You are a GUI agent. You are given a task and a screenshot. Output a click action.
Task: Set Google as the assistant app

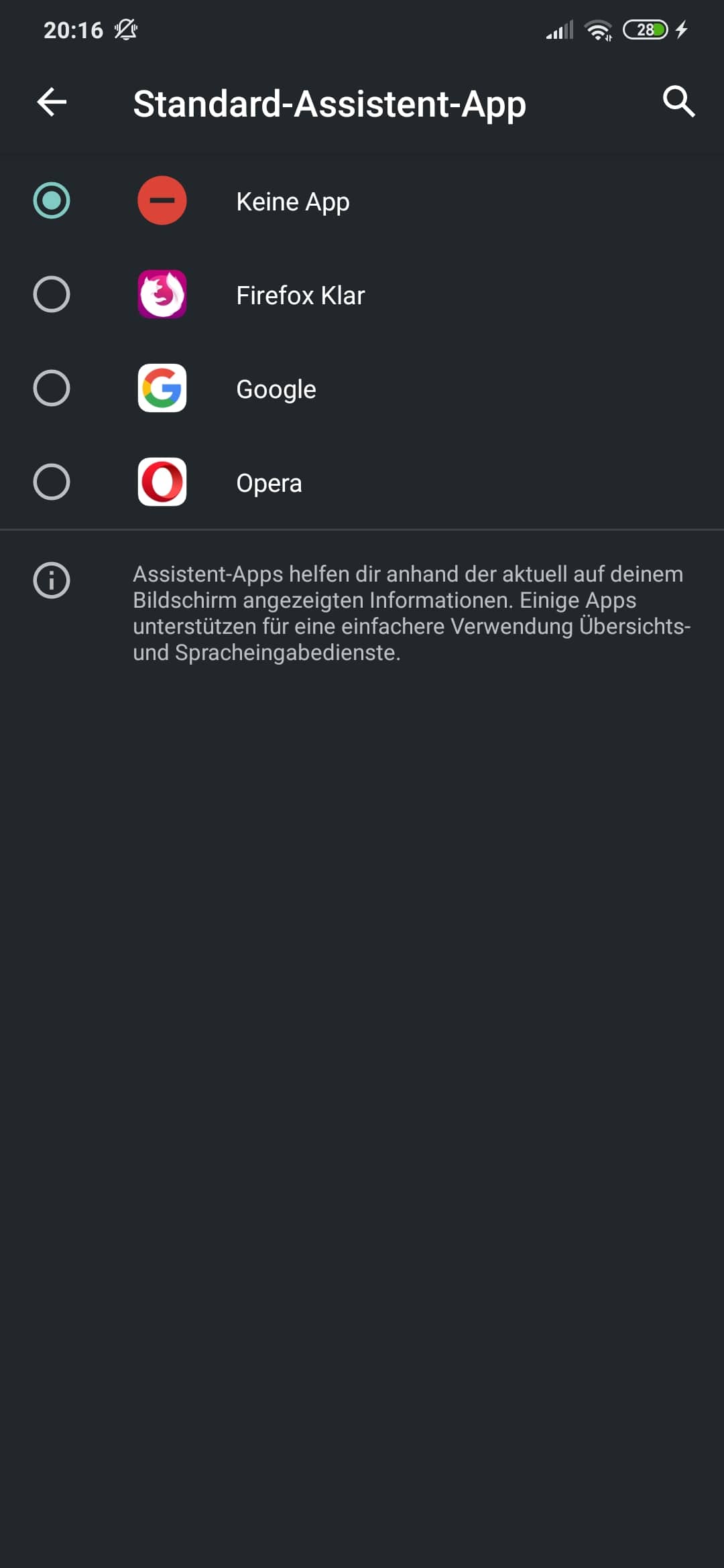pyautogui.click(x=362, y=389)
